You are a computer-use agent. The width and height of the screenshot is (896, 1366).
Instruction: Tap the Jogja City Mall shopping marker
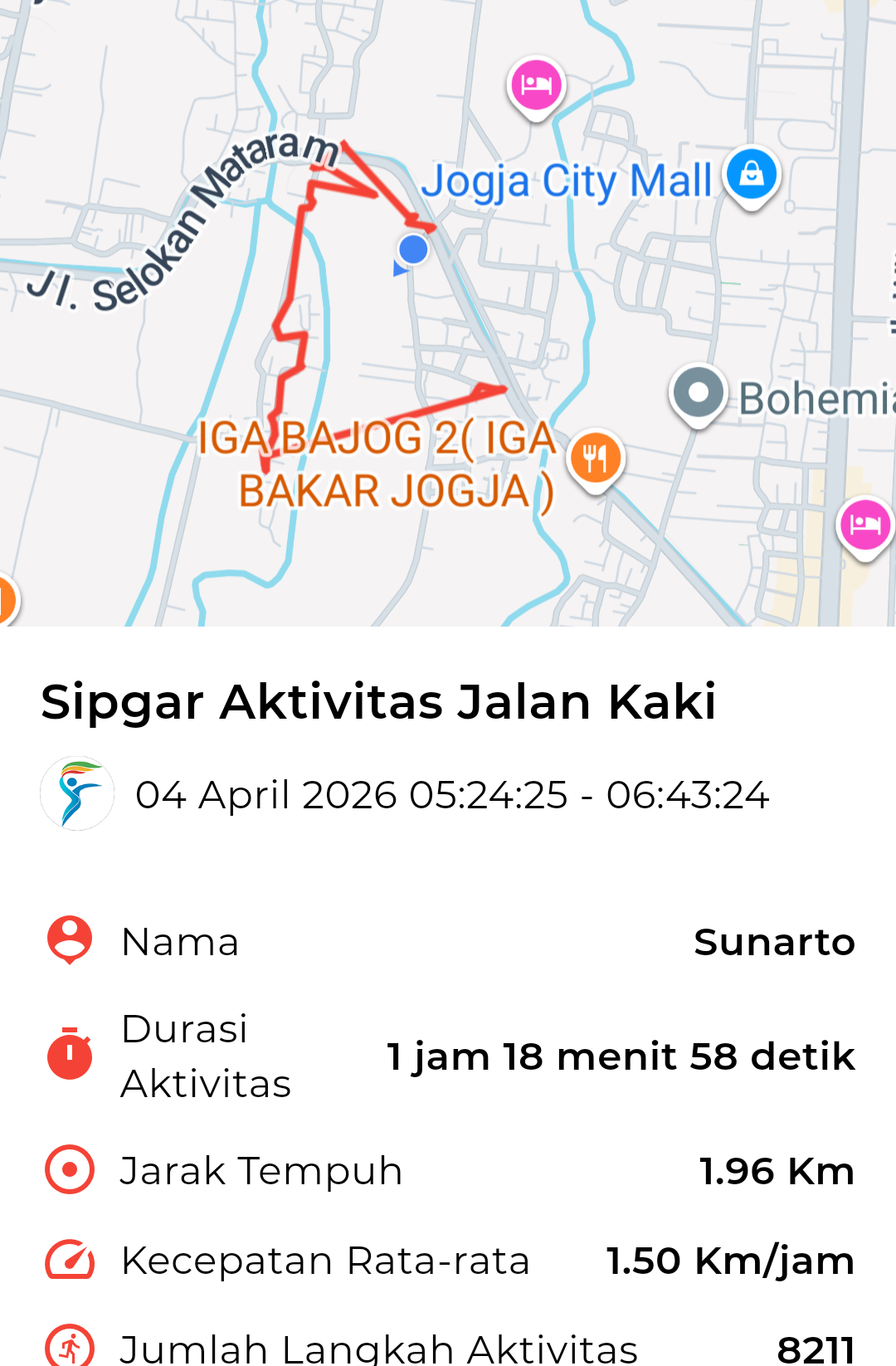tap(752, 175)
